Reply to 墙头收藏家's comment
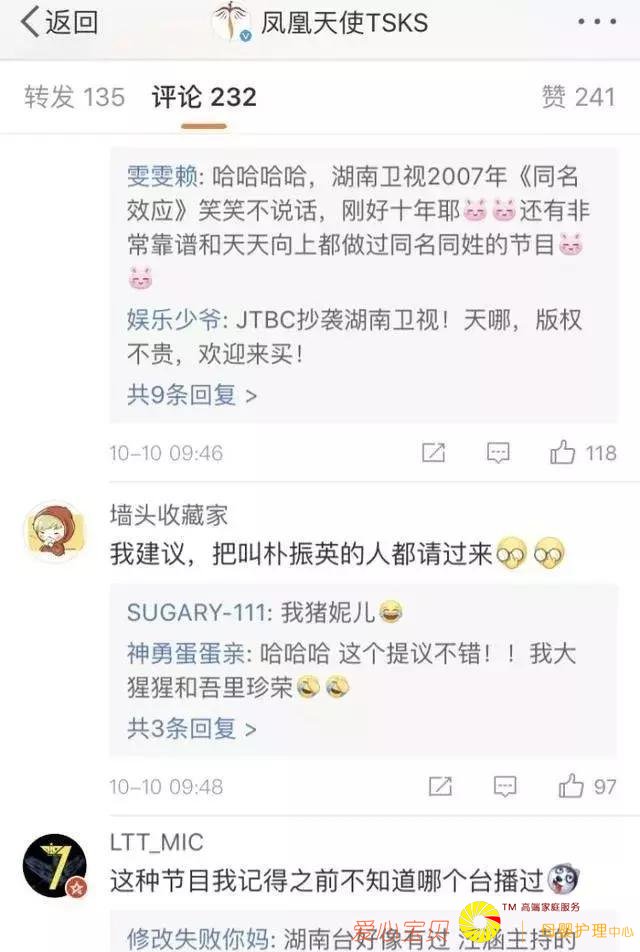 coord(505,786)
